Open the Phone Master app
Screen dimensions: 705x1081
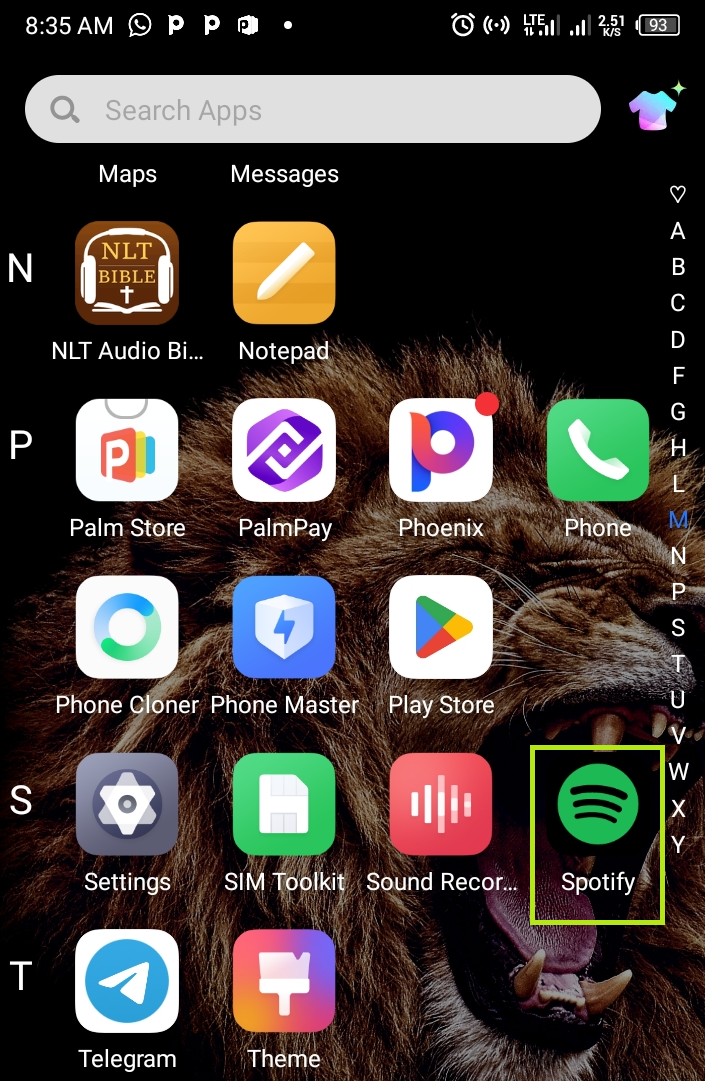(x=284, y=627)
